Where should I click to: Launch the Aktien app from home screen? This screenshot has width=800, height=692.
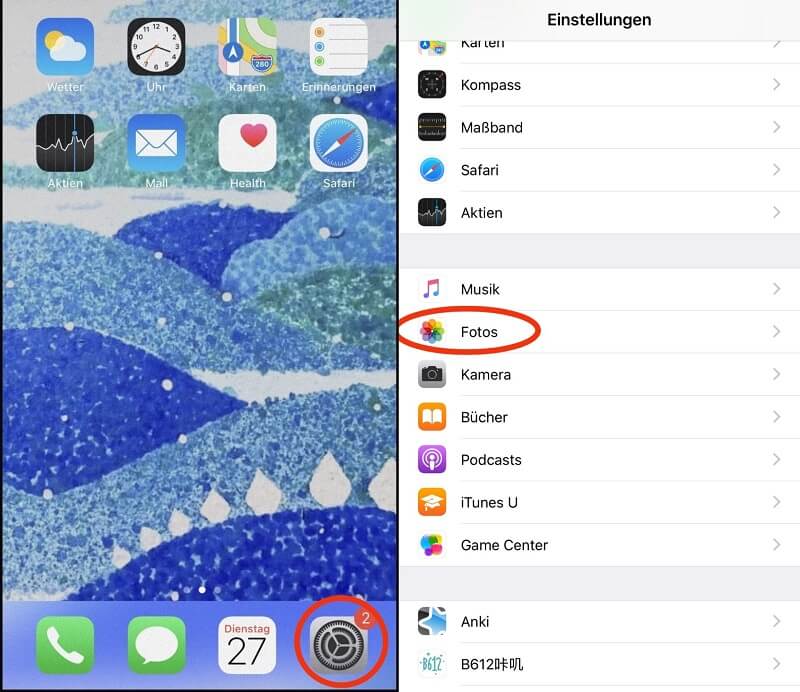pyautogui.click(x=65, y=143)
